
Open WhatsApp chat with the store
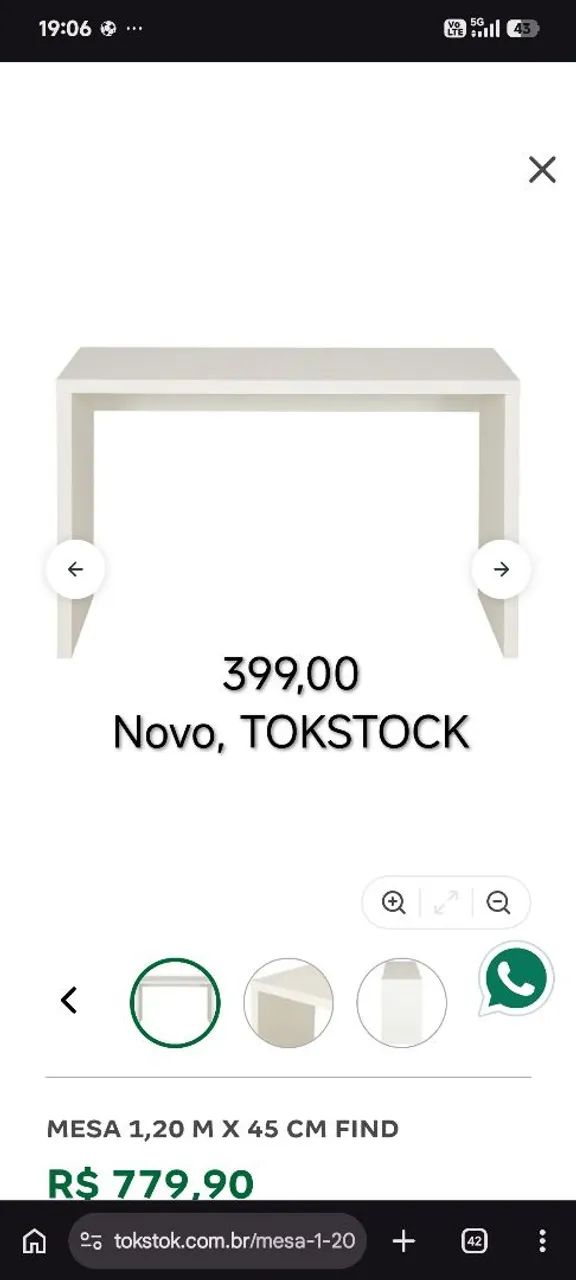click(516, 979)
